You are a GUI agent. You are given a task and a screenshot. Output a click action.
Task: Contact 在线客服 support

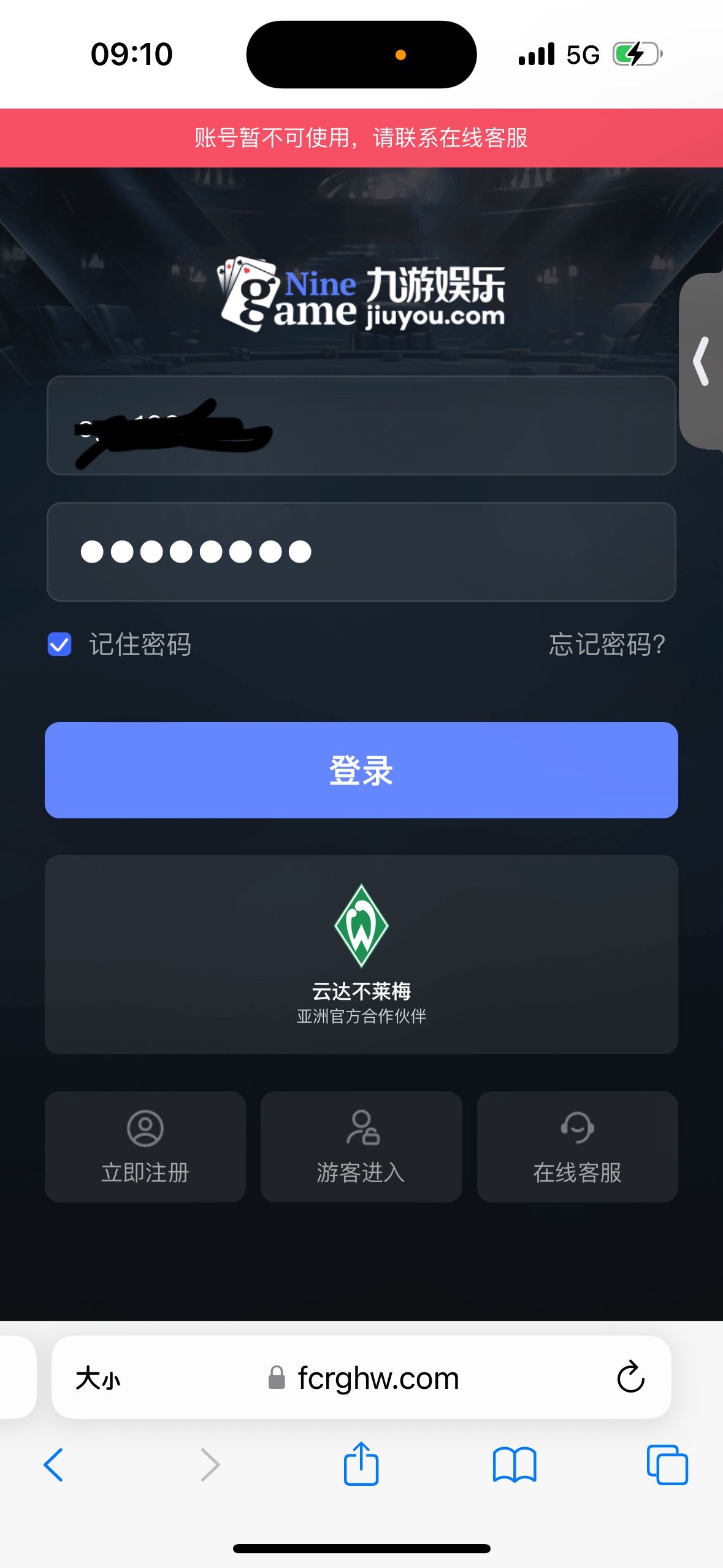coord(577,1146)
